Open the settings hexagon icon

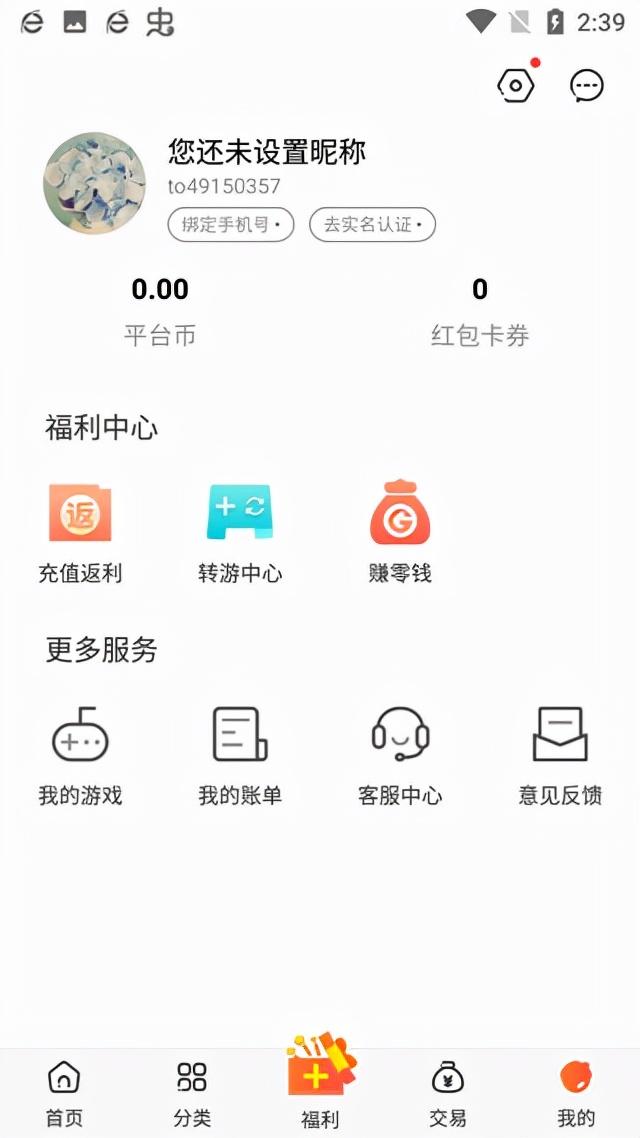point(516,86)
